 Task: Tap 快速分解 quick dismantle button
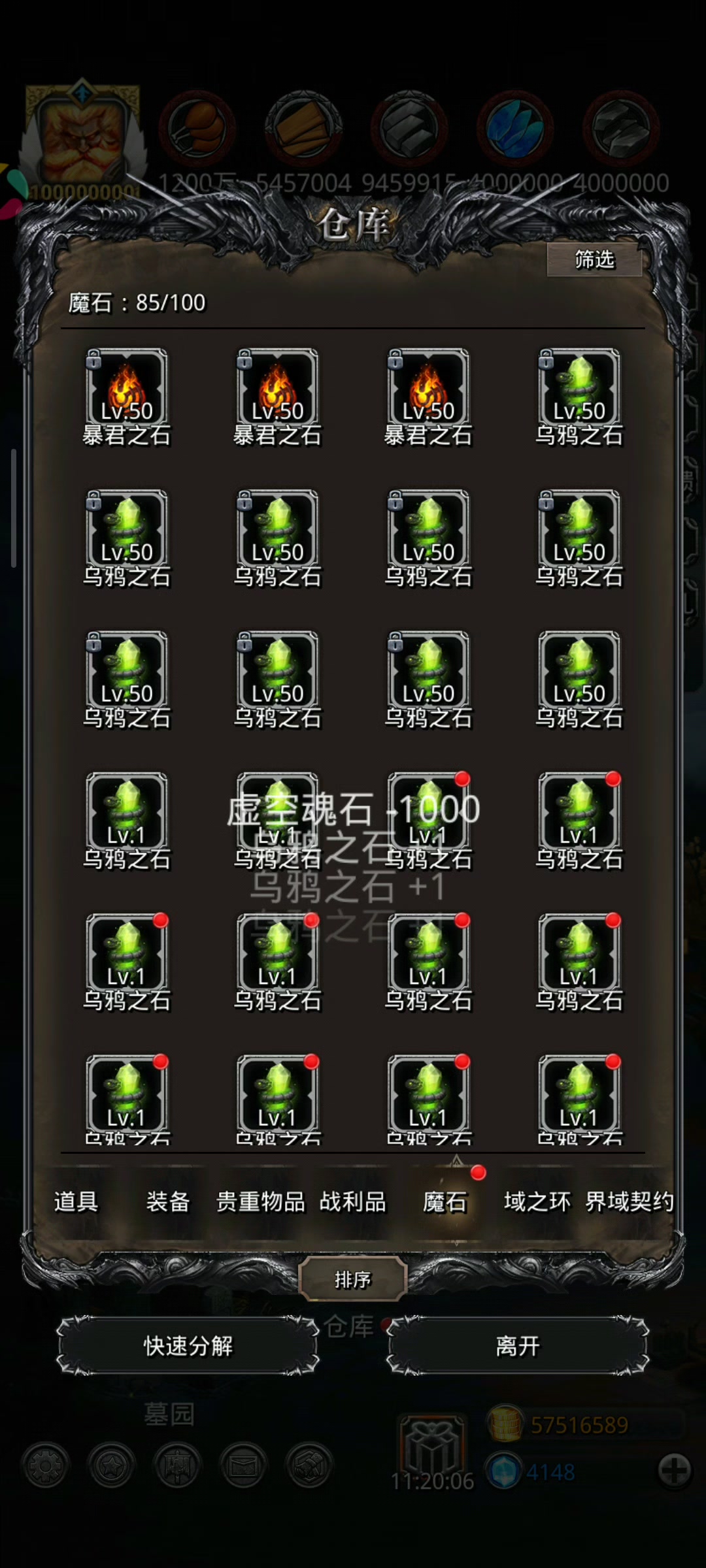click(188, 1346)
